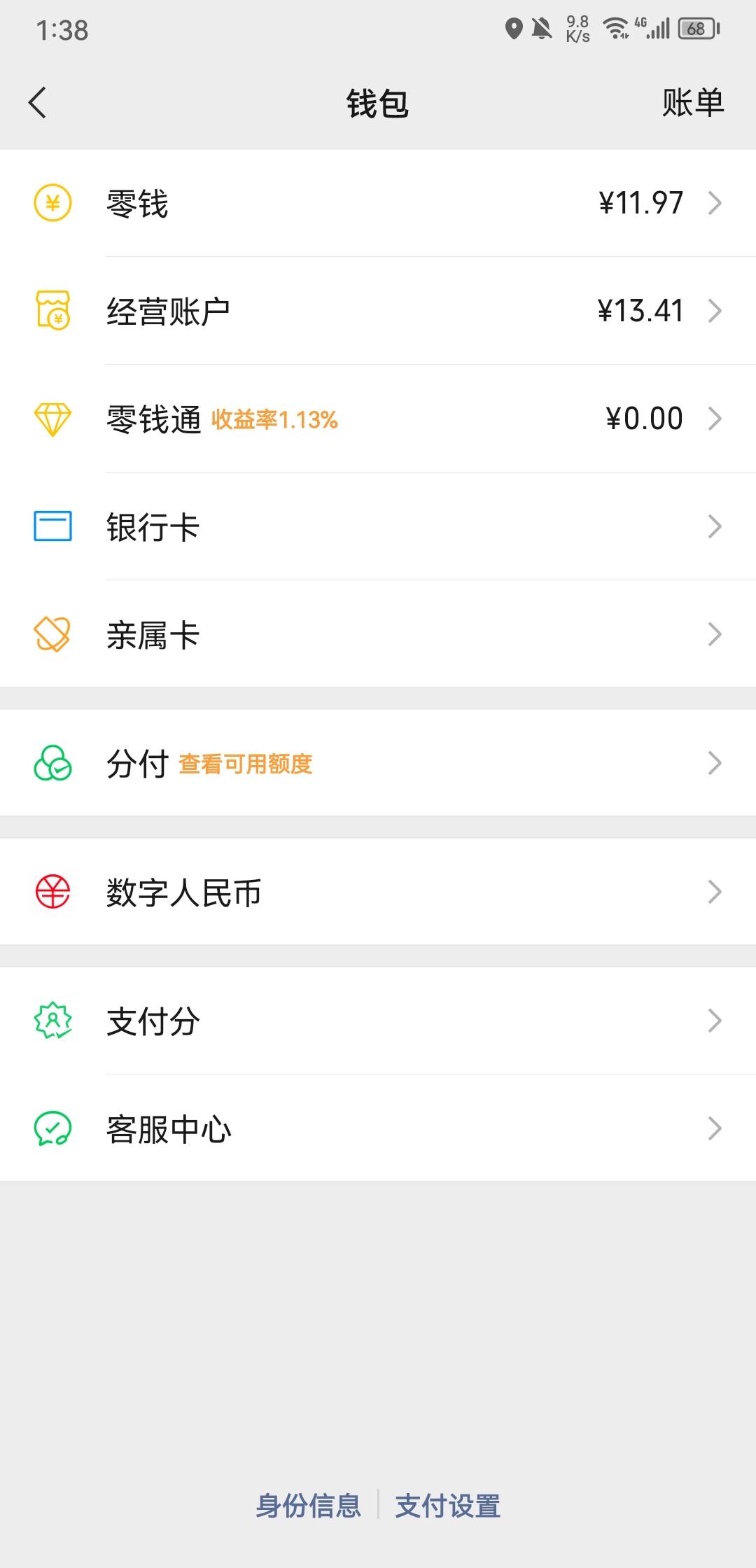Open the 亲属卡 row
This screenshot has width=756, height=1568.
click(378, 634)
